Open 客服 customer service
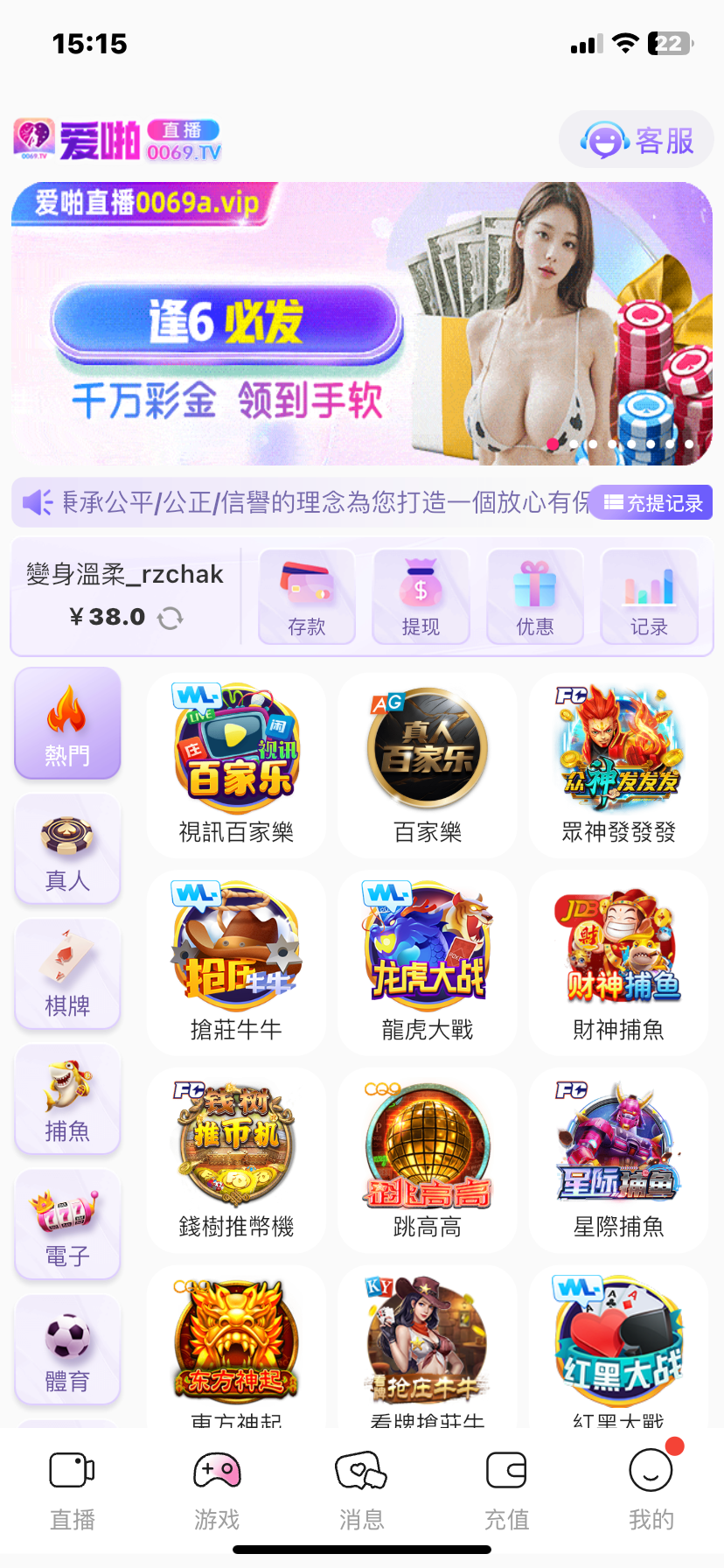The image size is (724, 1568). pos(637,140)
